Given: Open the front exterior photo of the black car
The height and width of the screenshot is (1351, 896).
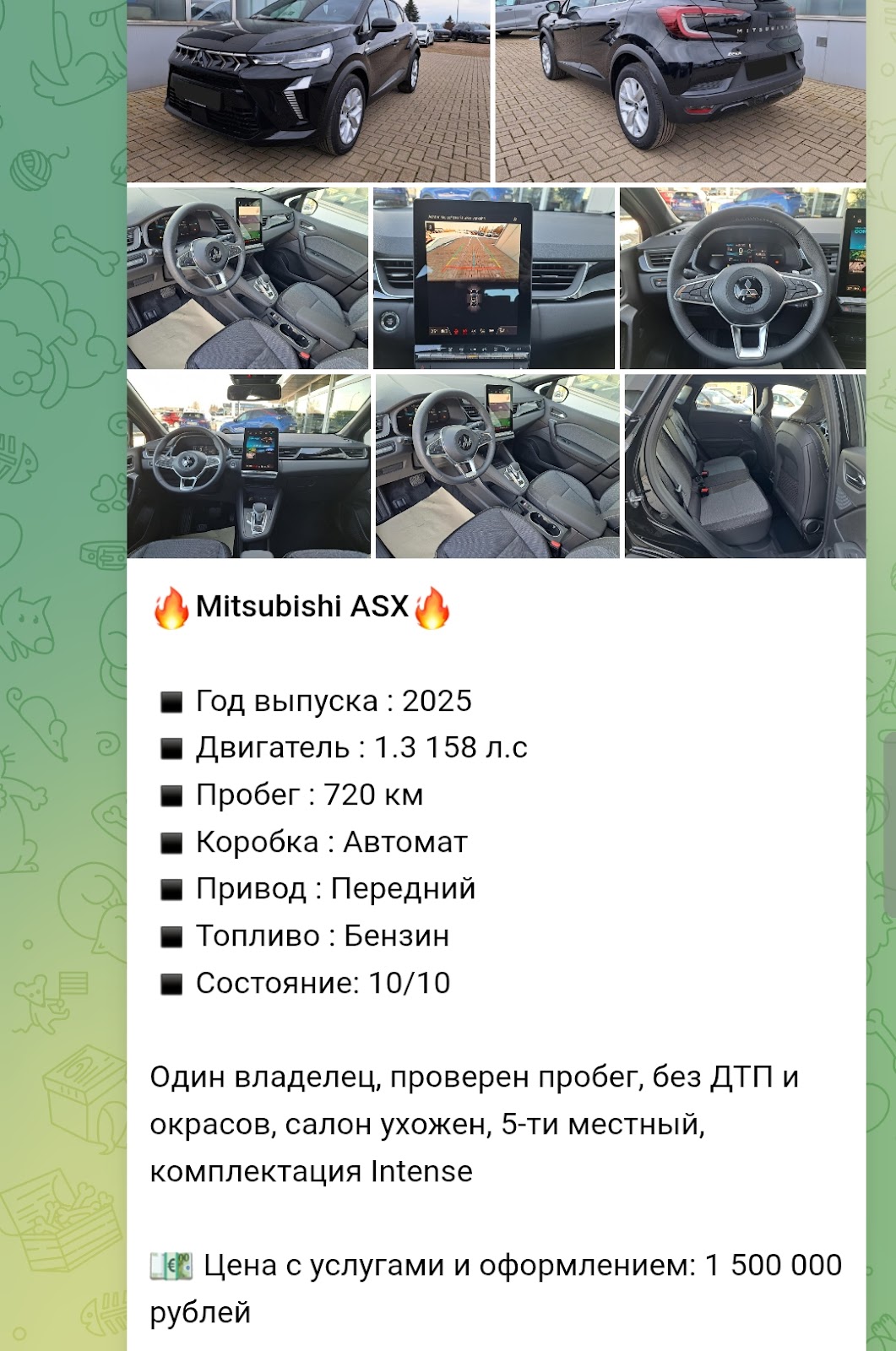Looking at the screenshot, I should [308, 90].
